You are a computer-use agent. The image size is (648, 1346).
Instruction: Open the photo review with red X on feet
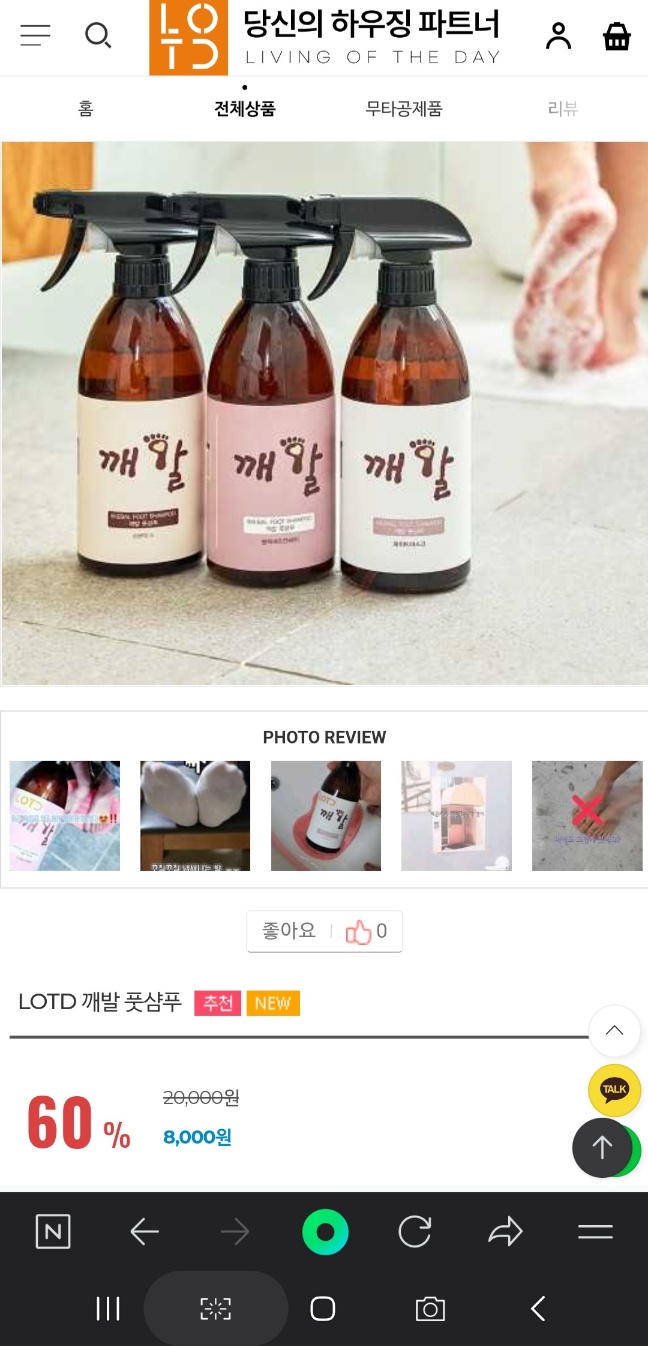(x=587, y=816)
